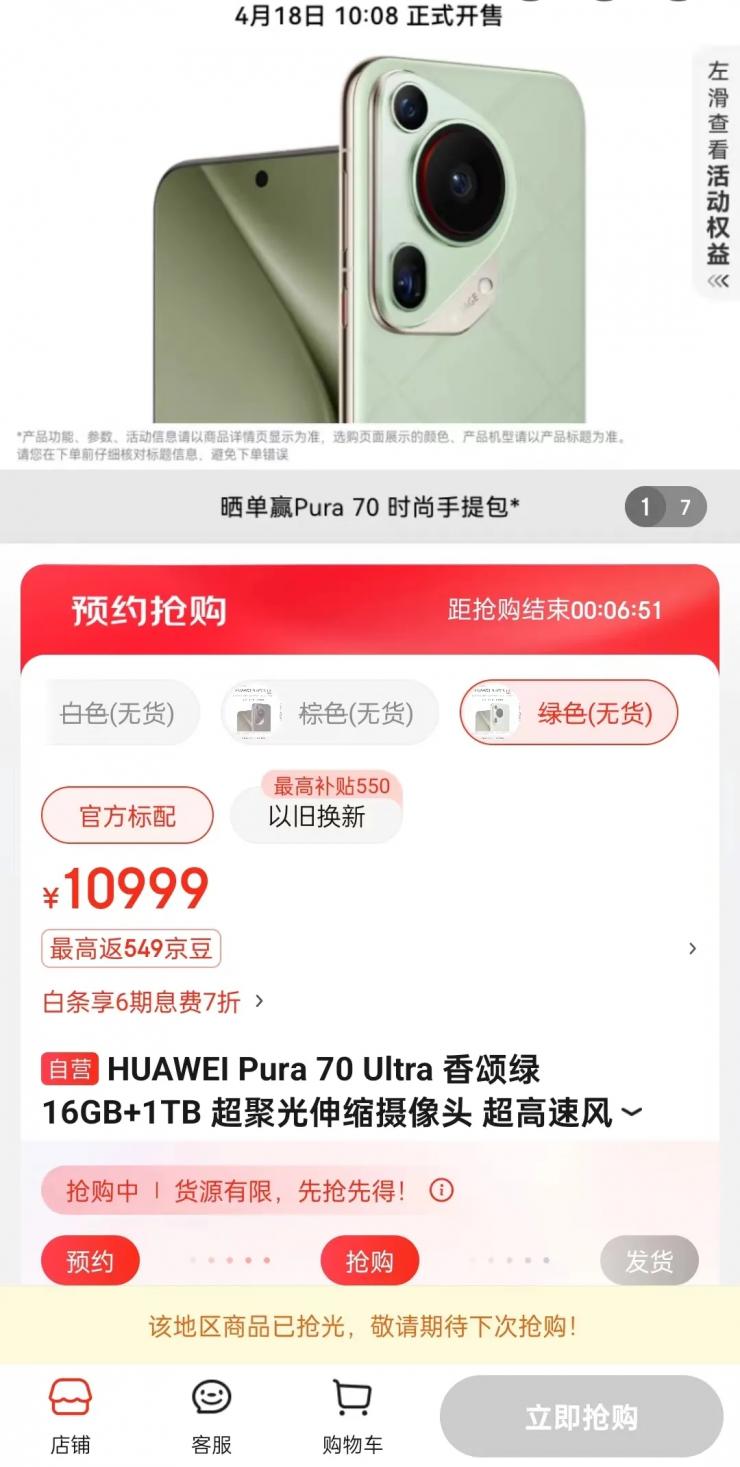This screenshot has width=740, height=1467.
Task: Expand the HUAWEI Pura 70 Ultra title
Action: point(631,1113)
